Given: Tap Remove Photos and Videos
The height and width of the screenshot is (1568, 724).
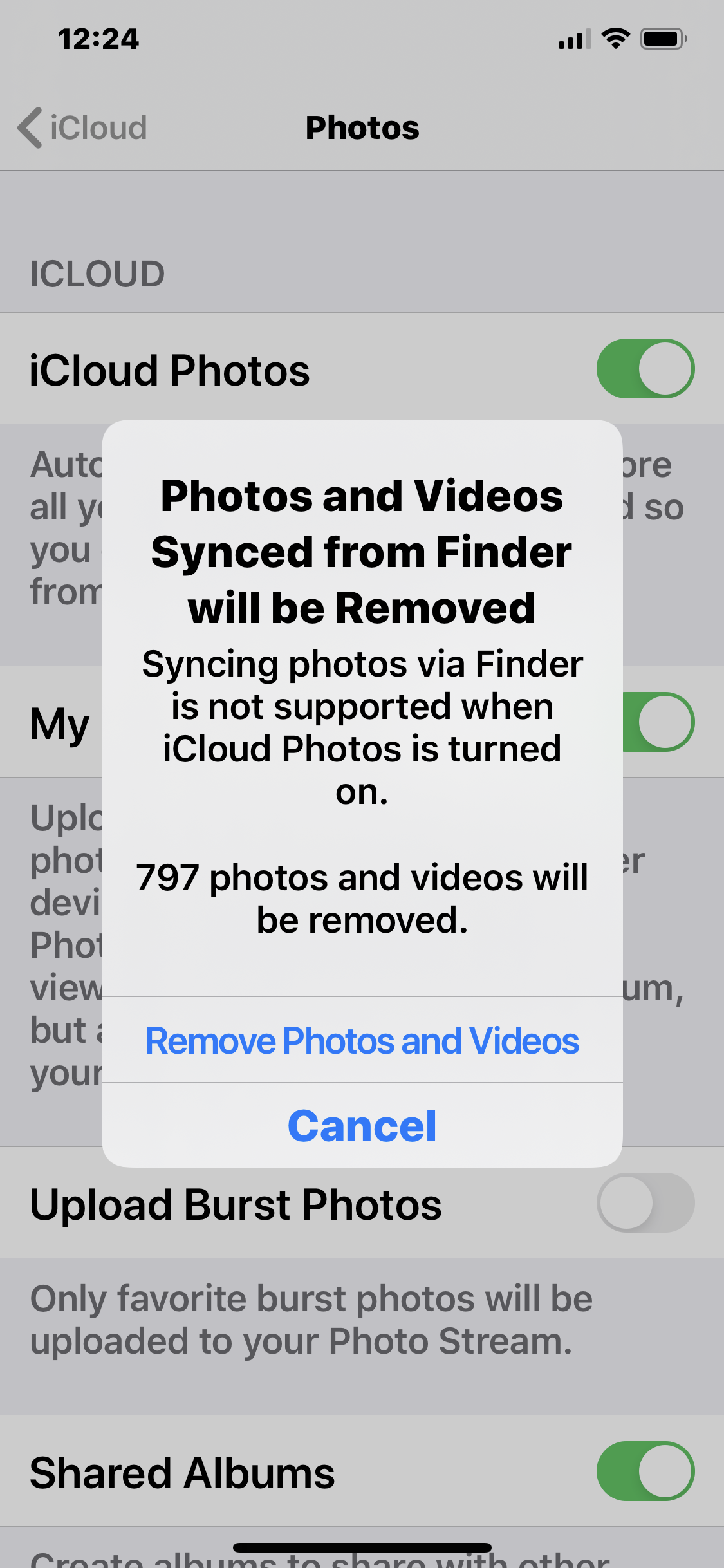Looking at the screenshot, I should point(362,1040).
